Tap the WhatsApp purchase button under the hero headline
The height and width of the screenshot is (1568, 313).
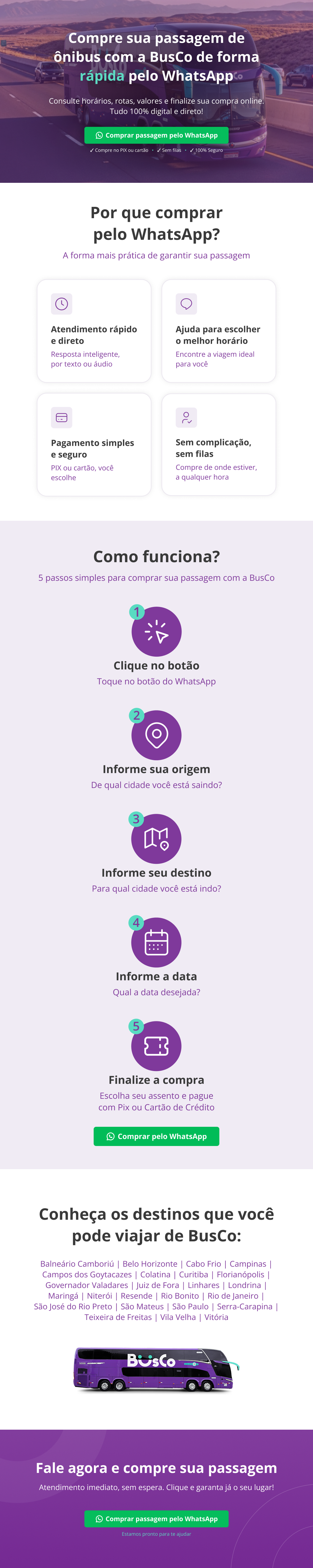pyautogui.click(x=156, y=135)
